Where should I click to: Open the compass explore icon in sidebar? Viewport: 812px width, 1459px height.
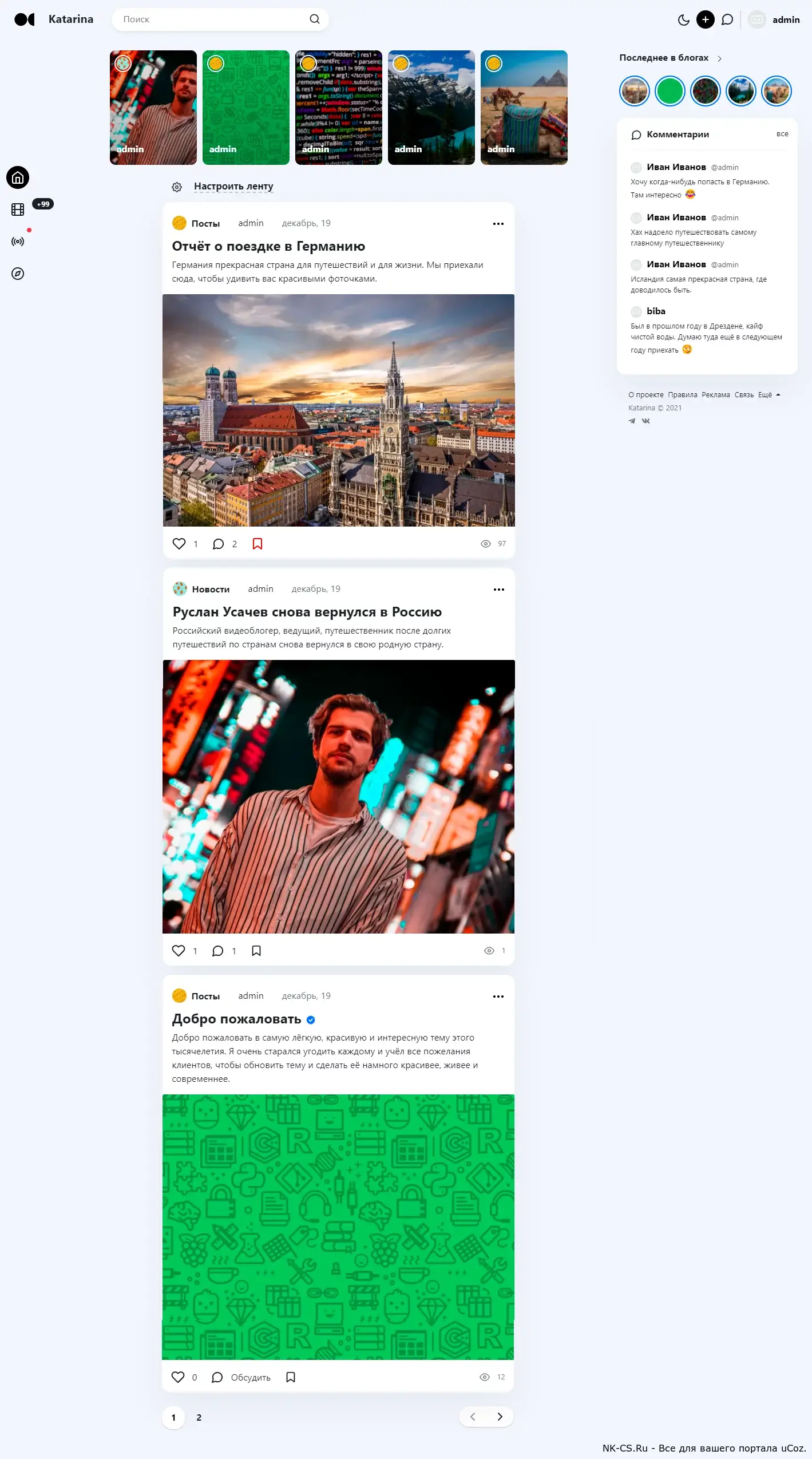coord(18,274)
